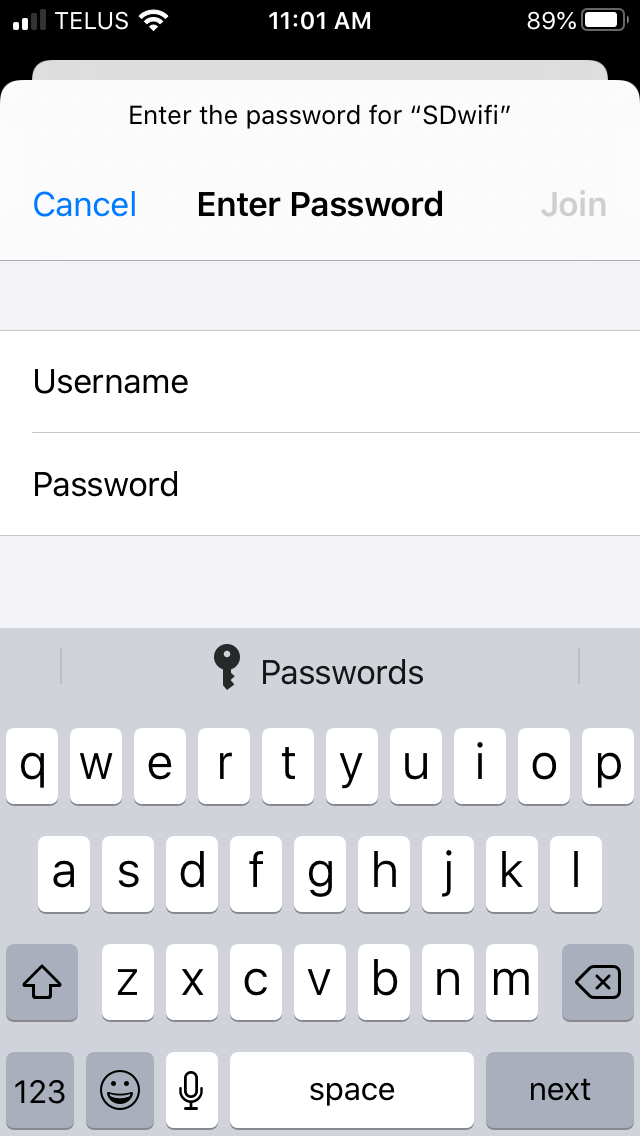Tap the shift key

click(42, 982)
